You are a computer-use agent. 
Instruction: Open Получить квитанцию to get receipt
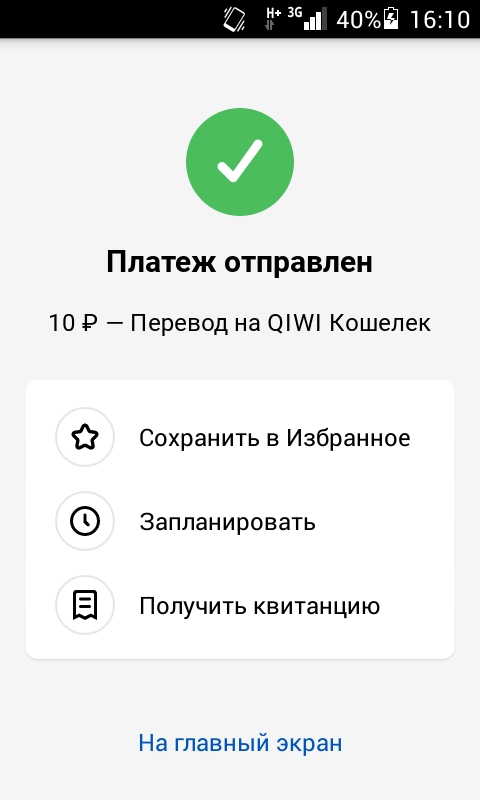[x=240, y=605]
